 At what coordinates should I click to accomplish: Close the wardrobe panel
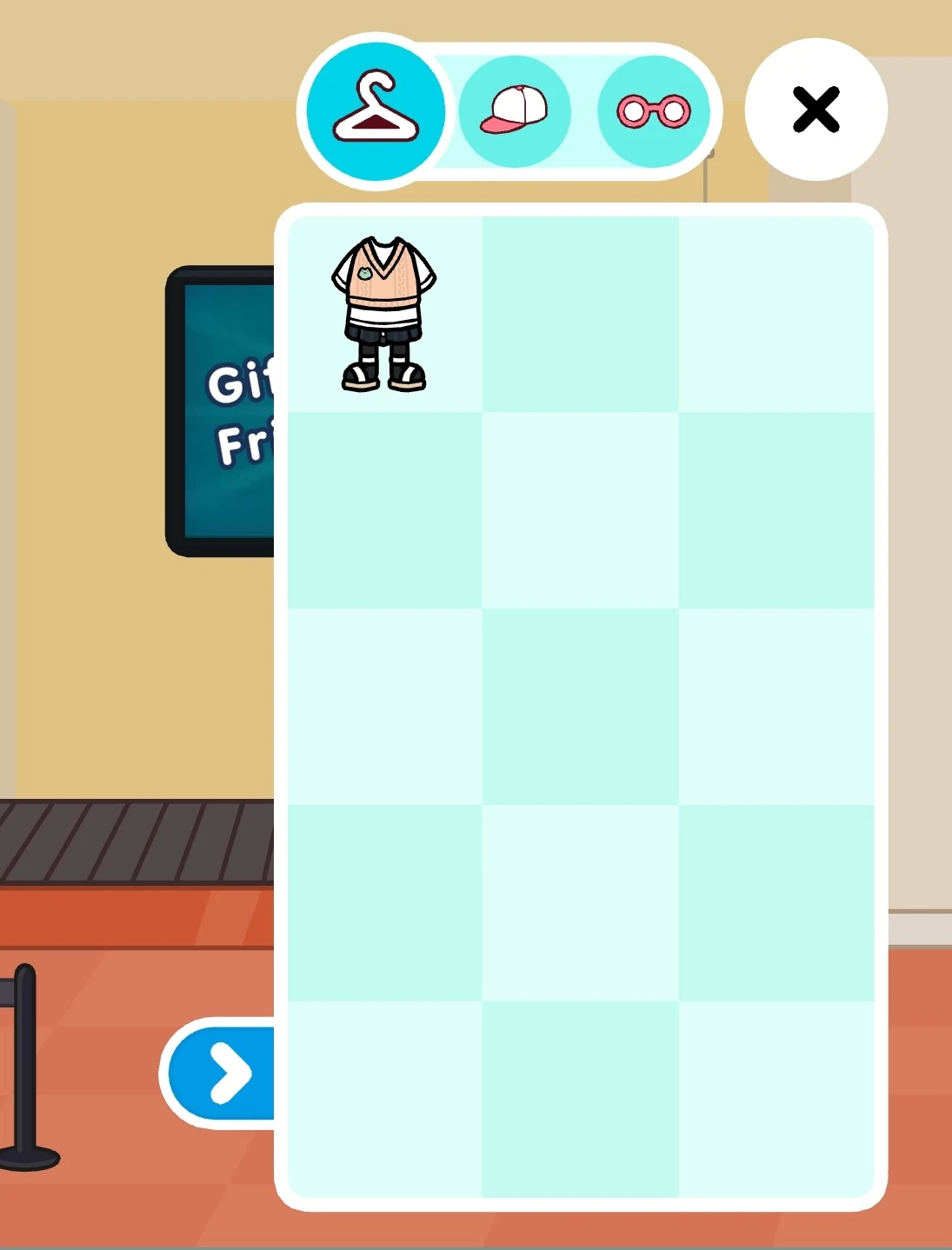816,110
